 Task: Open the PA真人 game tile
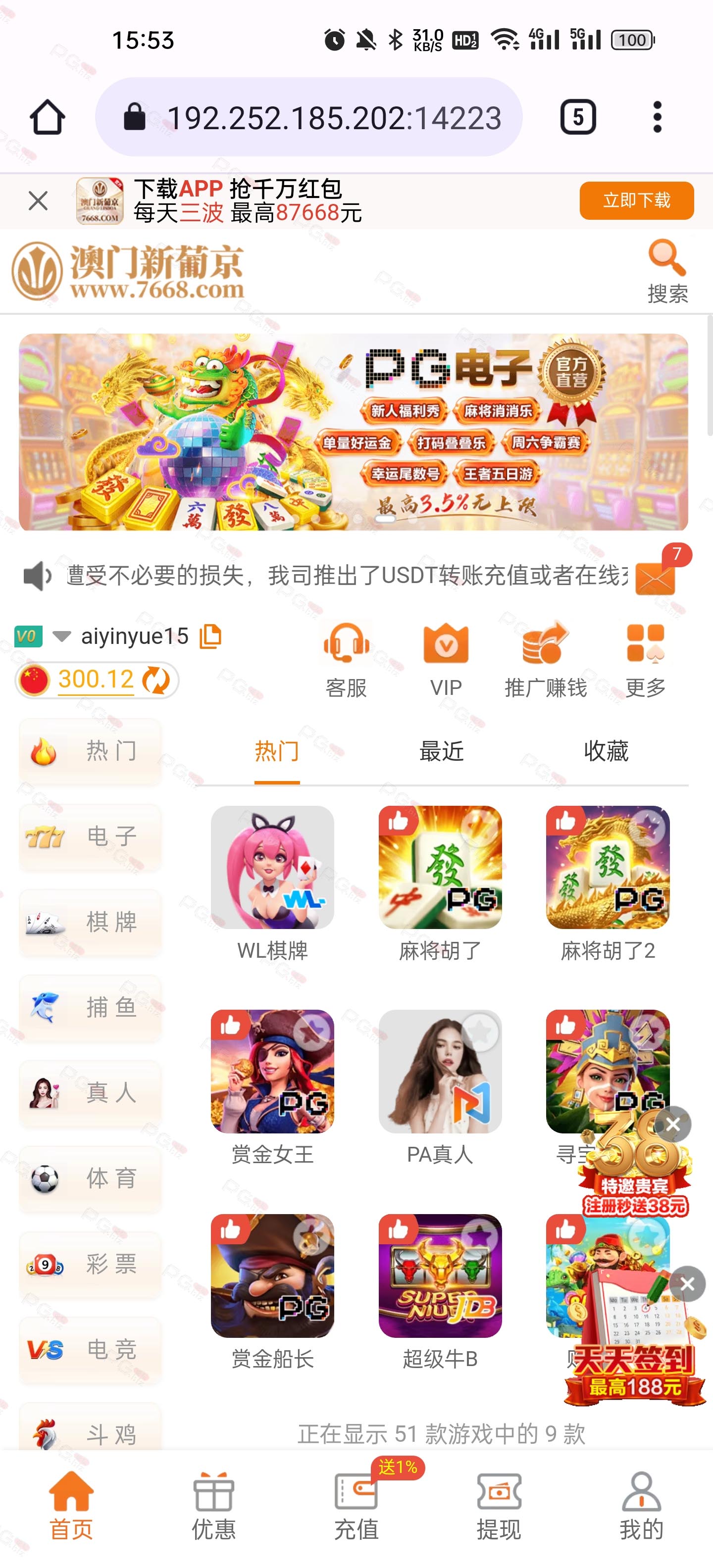point(440,1071)
